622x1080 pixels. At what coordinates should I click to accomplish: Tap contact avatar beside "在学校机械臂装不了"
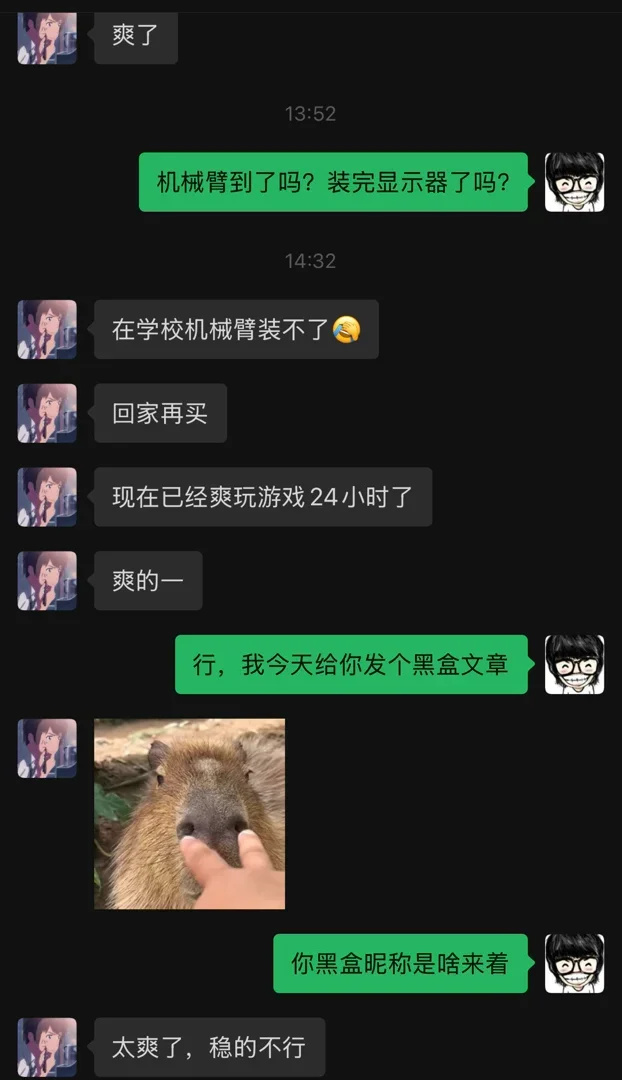tap(47, 329)
